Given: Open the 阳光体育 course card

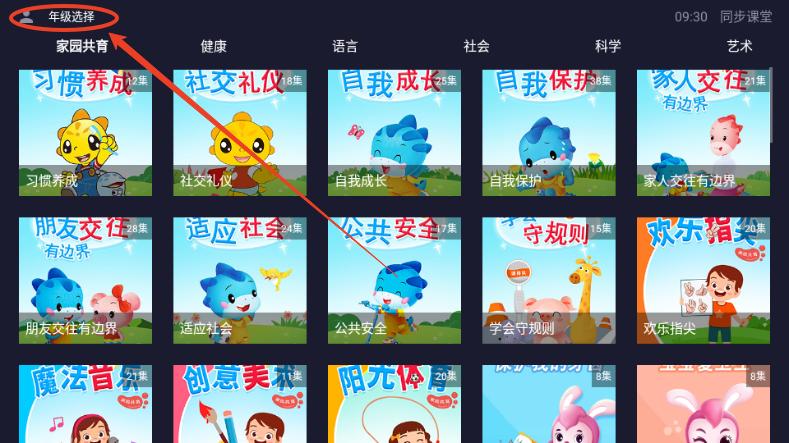Looking at the screenshot, I should pos(394,405).
